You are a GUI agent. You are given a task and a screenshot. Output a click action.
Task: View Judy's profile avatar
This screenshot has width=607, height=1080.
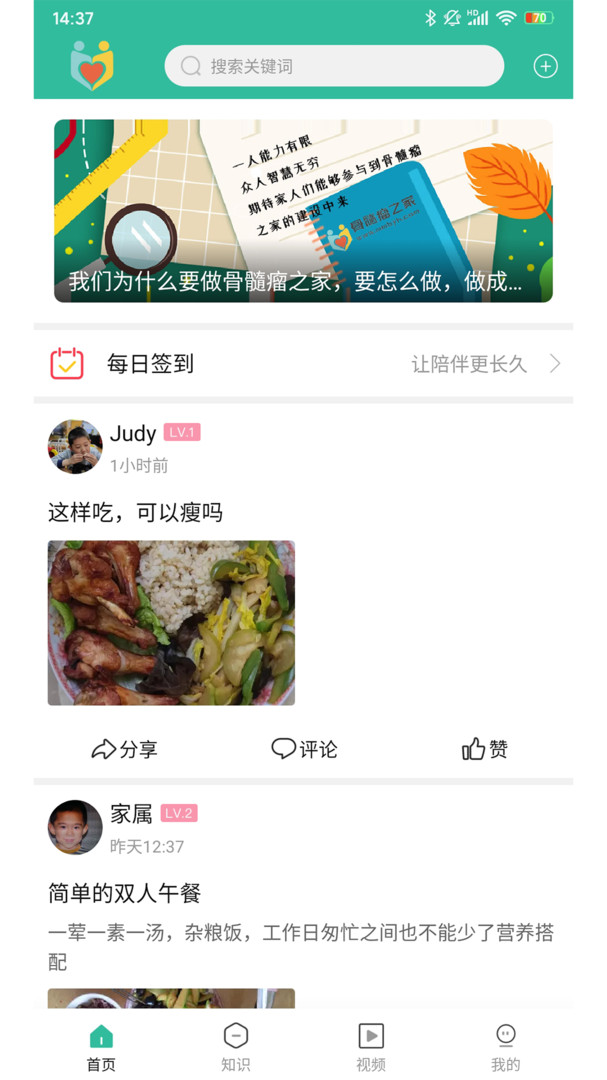pos(75,446)
